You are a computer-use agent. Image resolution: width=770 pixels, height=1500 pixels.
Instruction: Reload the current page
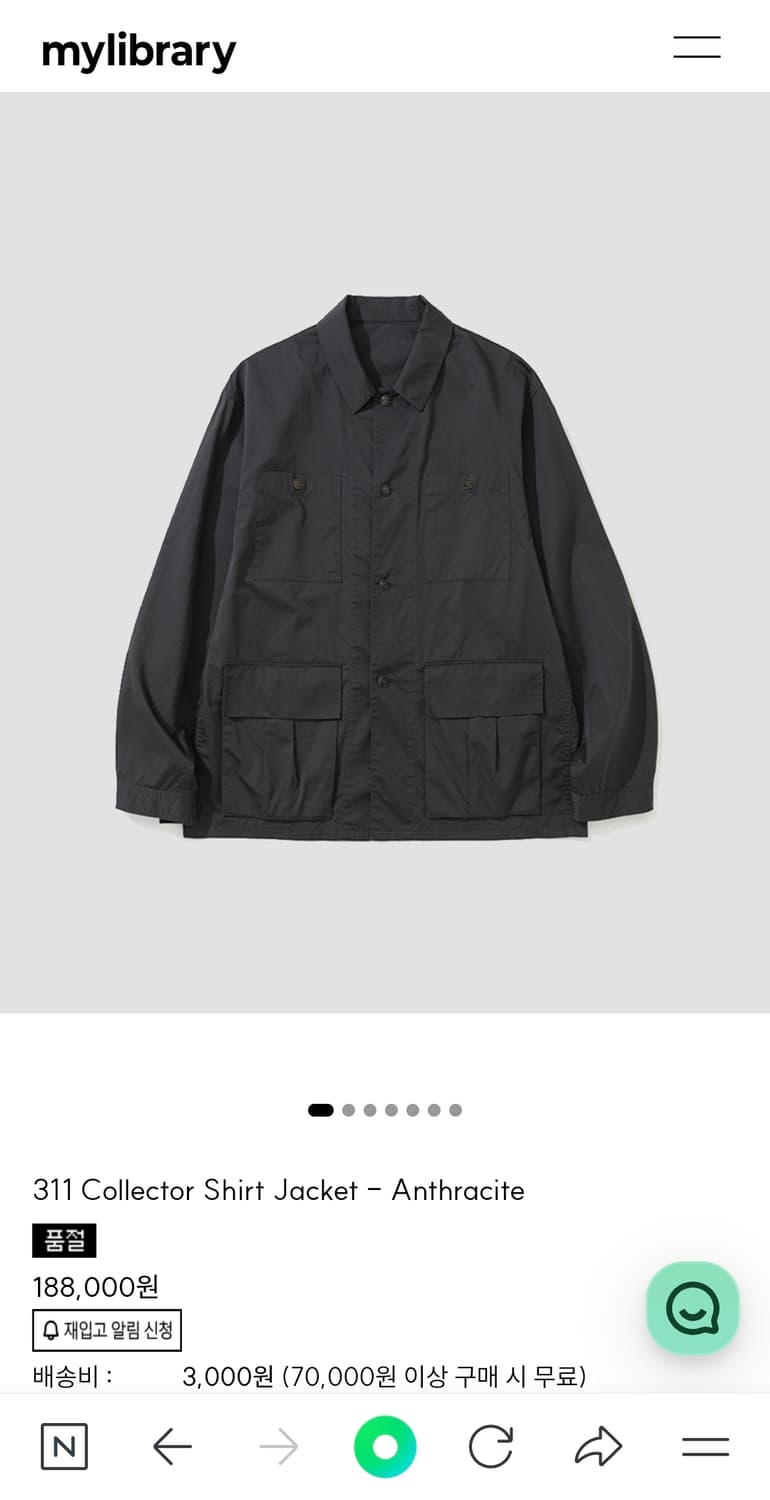(x=491, y=1446)
